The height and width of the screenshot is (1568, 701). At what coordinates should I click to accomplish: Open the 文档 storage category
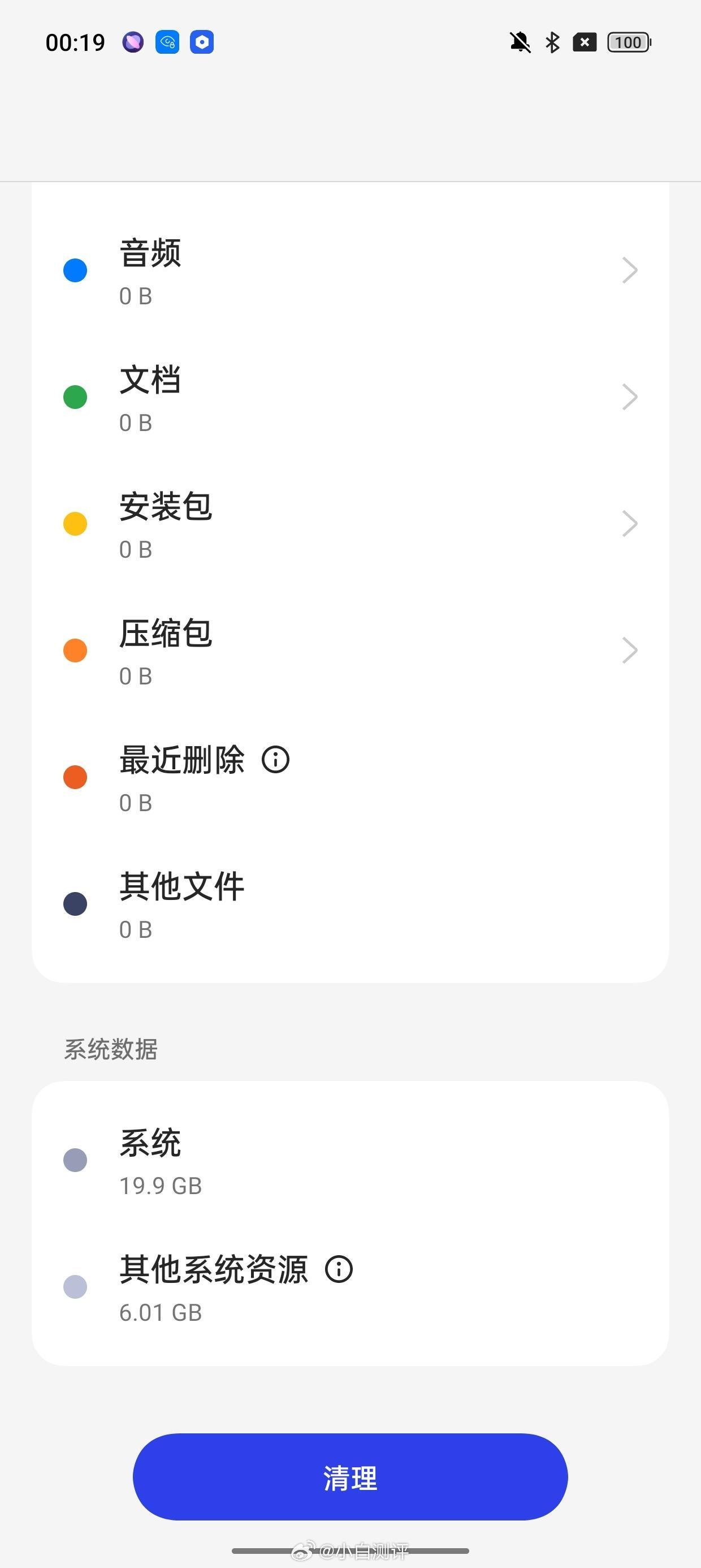[350, 398]
